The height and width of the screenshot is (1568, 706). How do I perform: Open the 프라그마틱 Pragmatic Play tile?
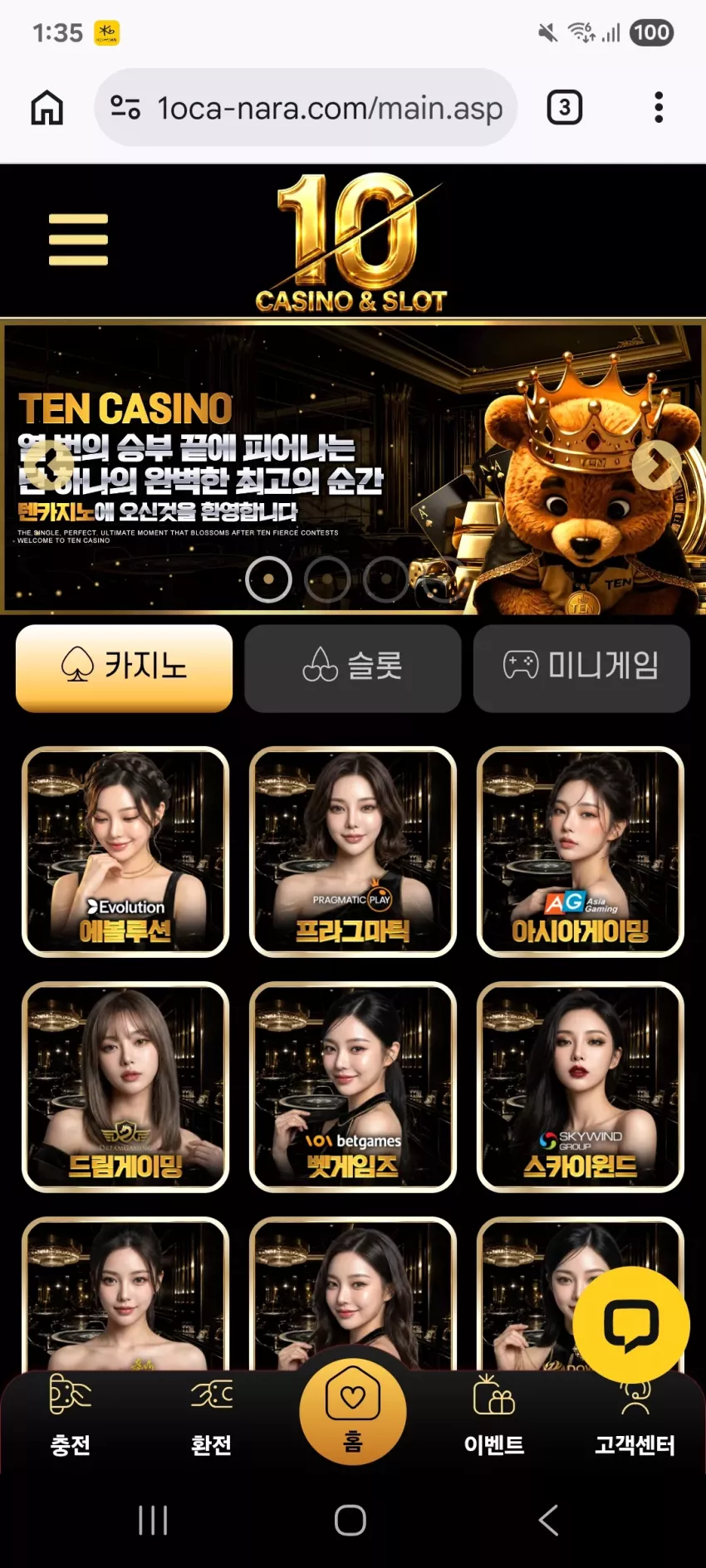point(353,852)
